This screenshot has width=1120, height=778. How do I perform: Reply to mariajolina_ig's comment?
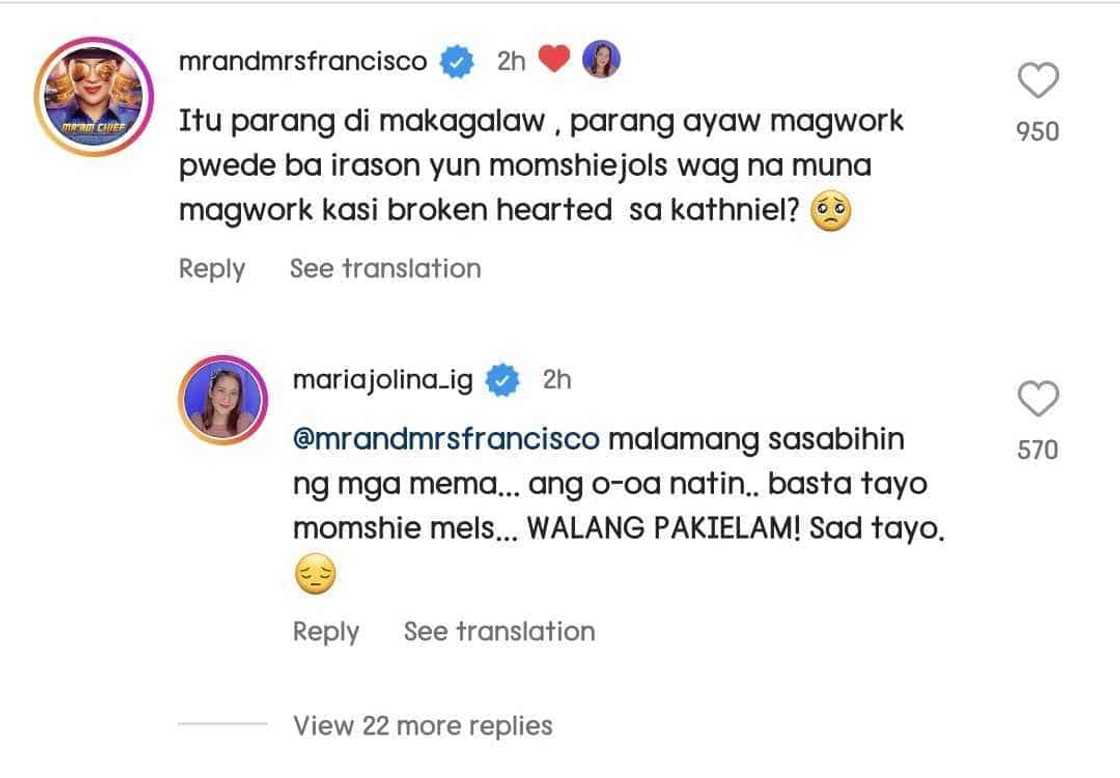click(325, 632)
